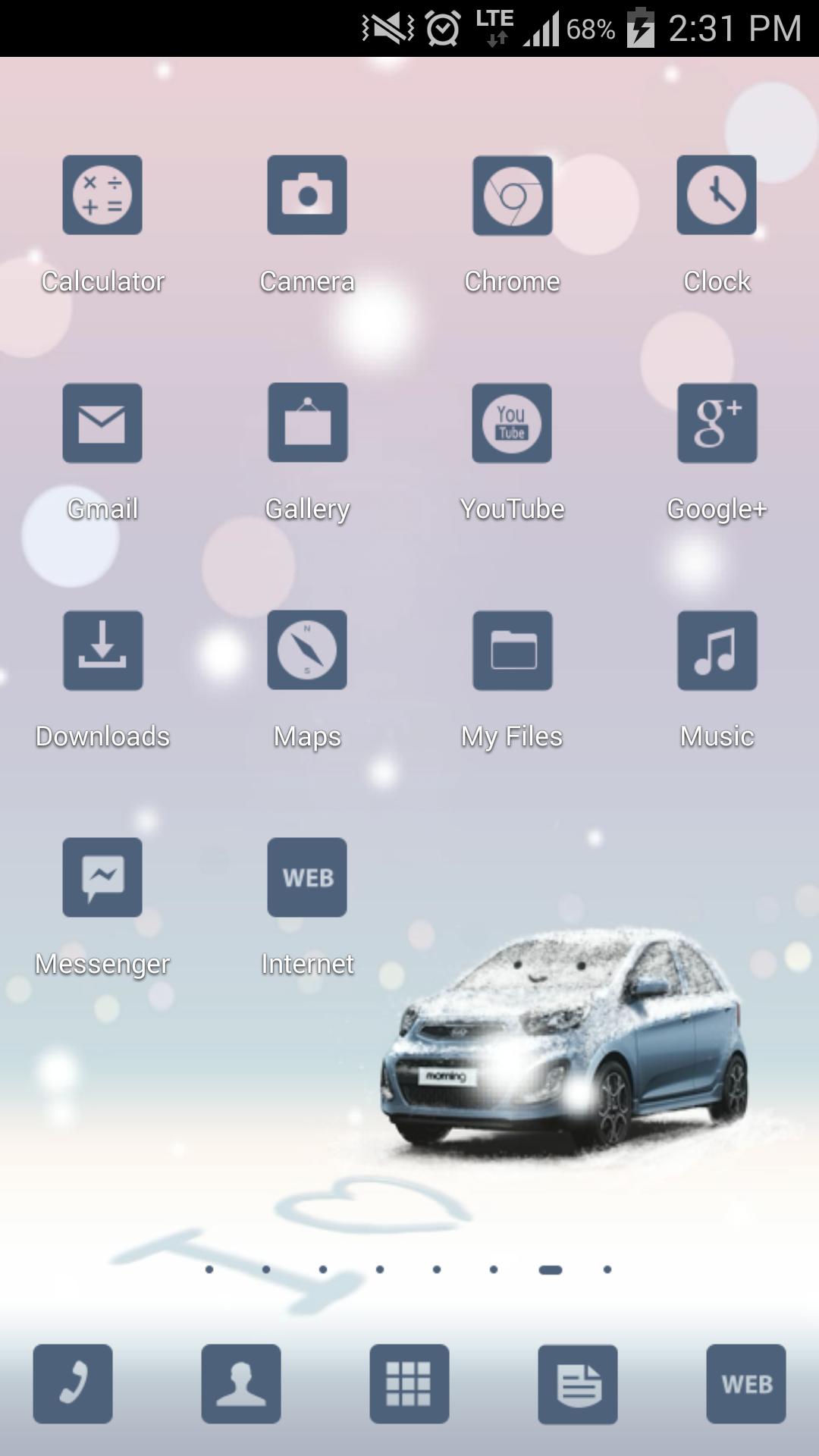The image size is (819, 1456).
Task: Open Chrome browser
Action: (x=512, y=196)
